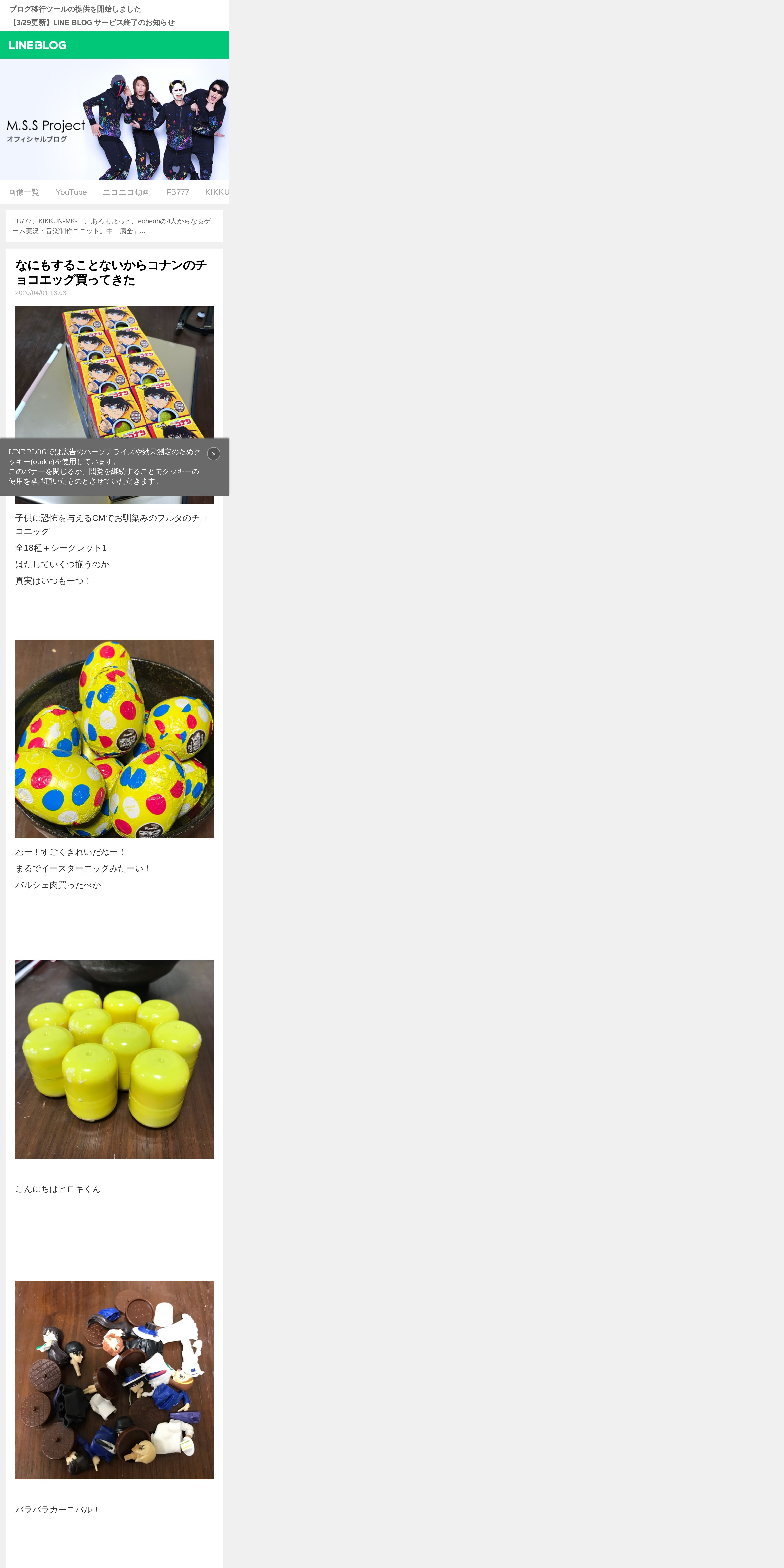View the Conan choco egg boxes photo
The height and width of the screenshot is (1568, 784).
click(x=114, y=371)
